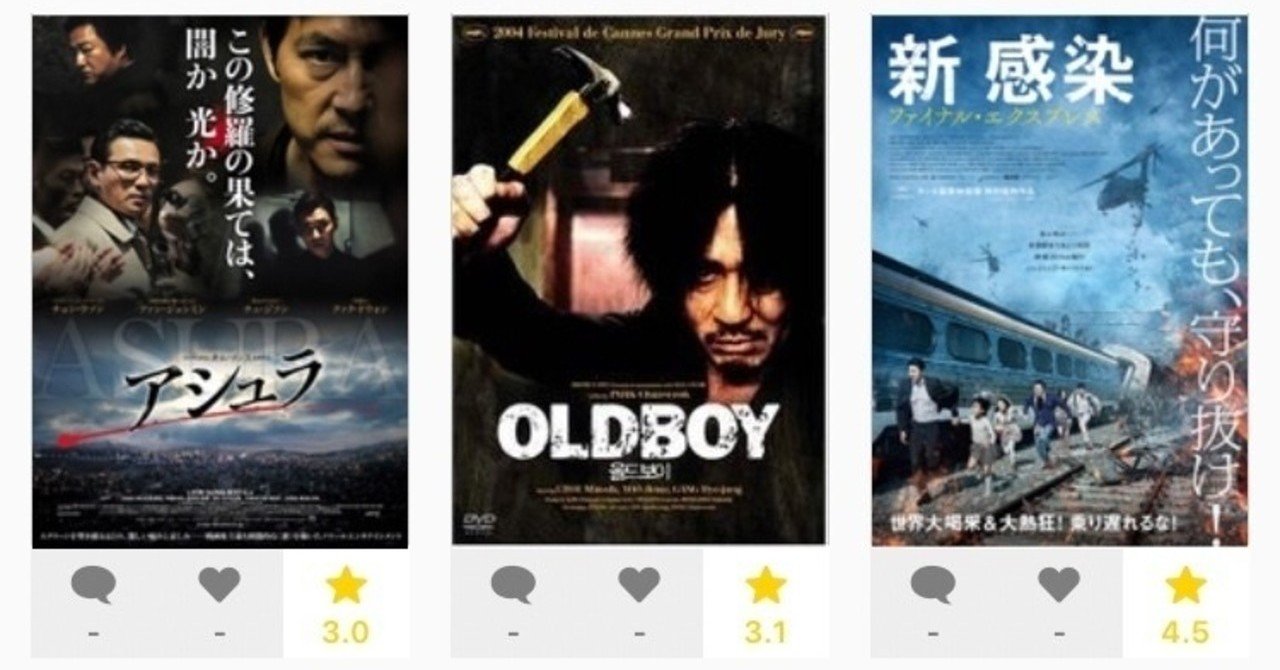The width and height of the screenshot is (1280, 670).
Task: Select the 3.1 star rating under OLDBOY
Action: point(765,602)
